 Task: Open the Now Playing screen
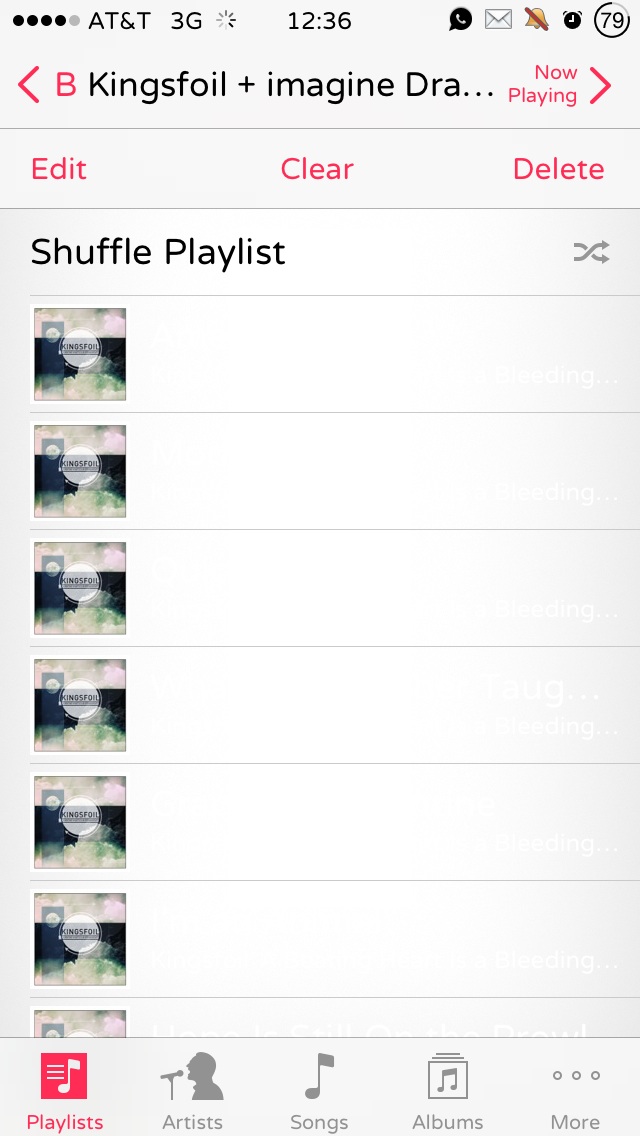click(560, 85)
